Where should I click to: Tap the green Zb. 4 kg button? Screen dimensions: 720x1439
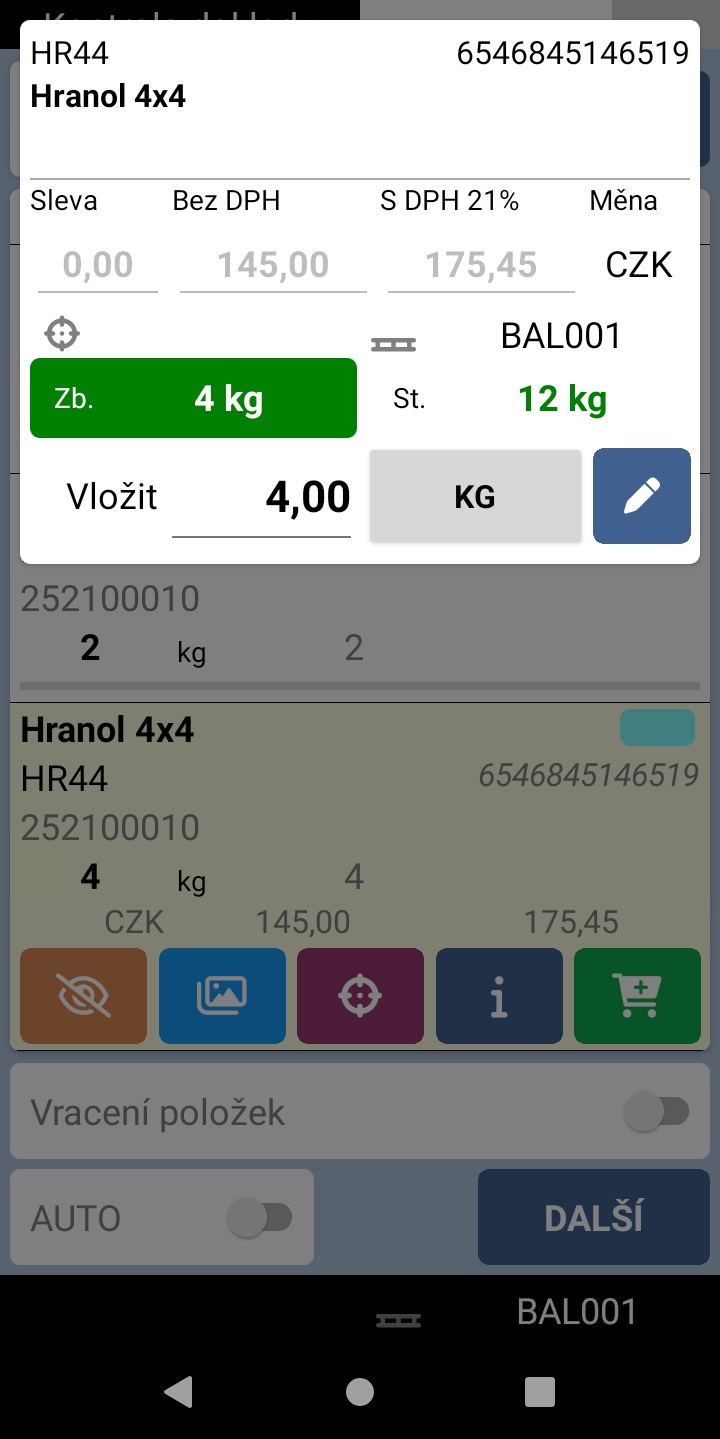[193, 398]
